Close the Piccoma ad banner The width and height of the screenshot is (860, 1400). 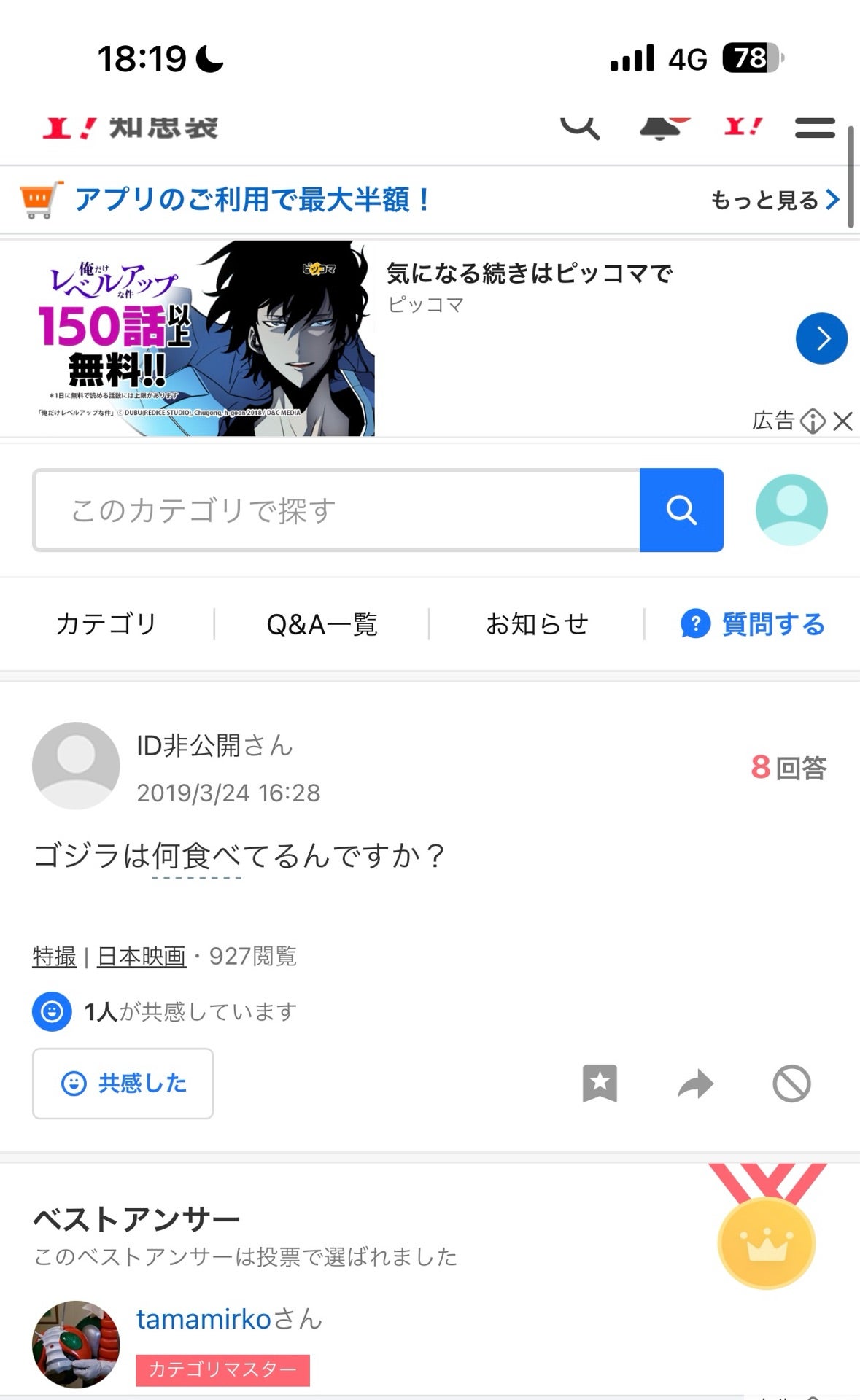[x=842, y=421]
